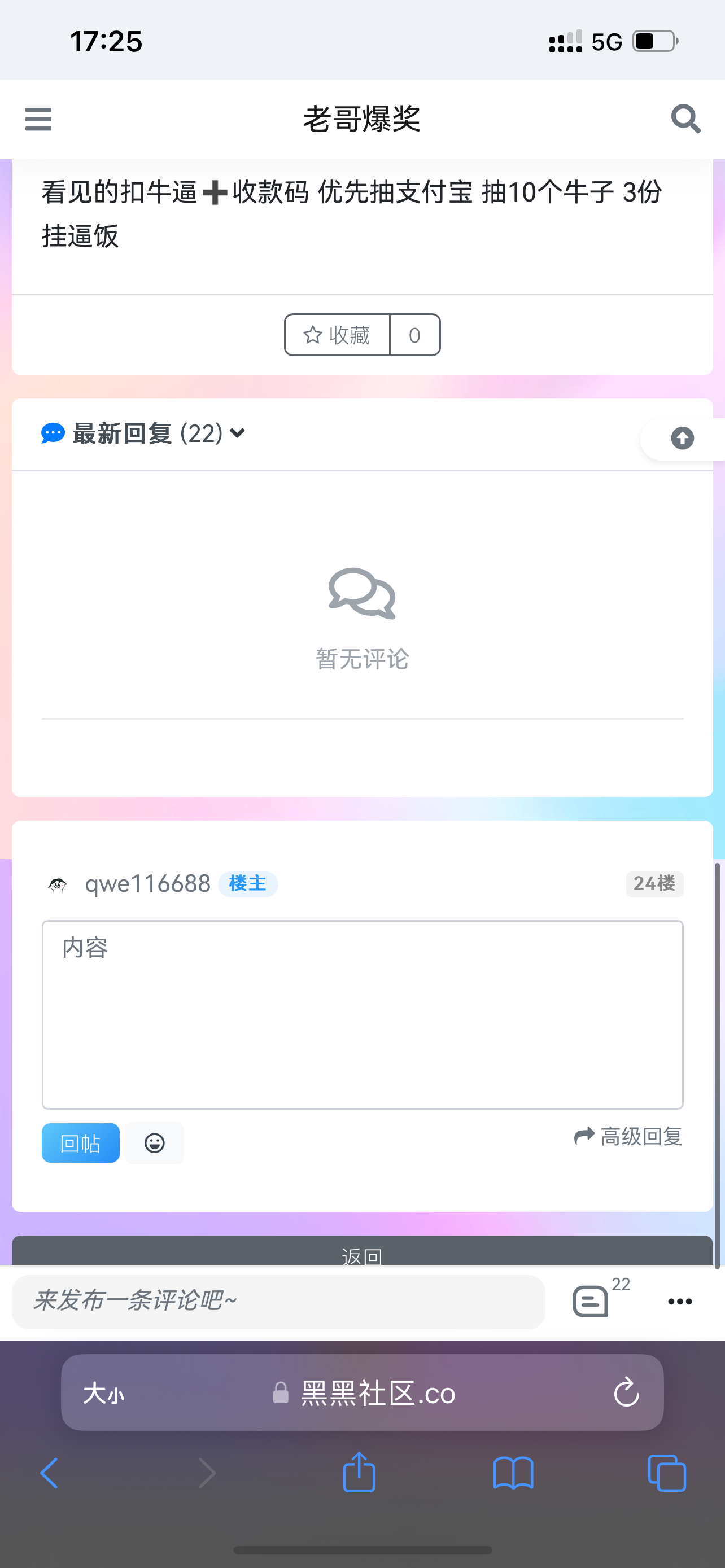
Task: Open the more options ellipsis menu
Action: click(679, 1302)
